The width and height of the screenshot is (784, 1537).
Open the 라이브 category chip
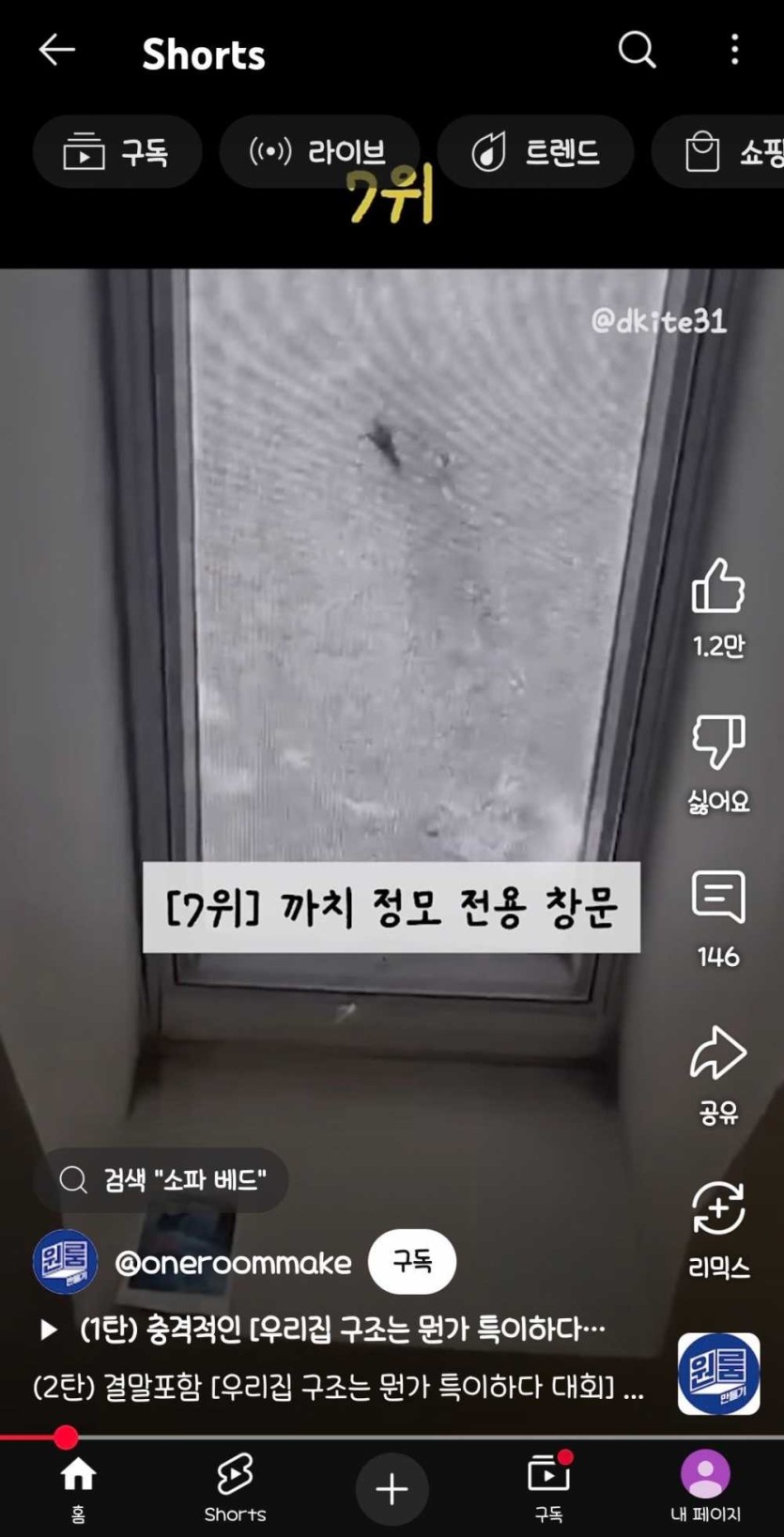click(319, 151)
